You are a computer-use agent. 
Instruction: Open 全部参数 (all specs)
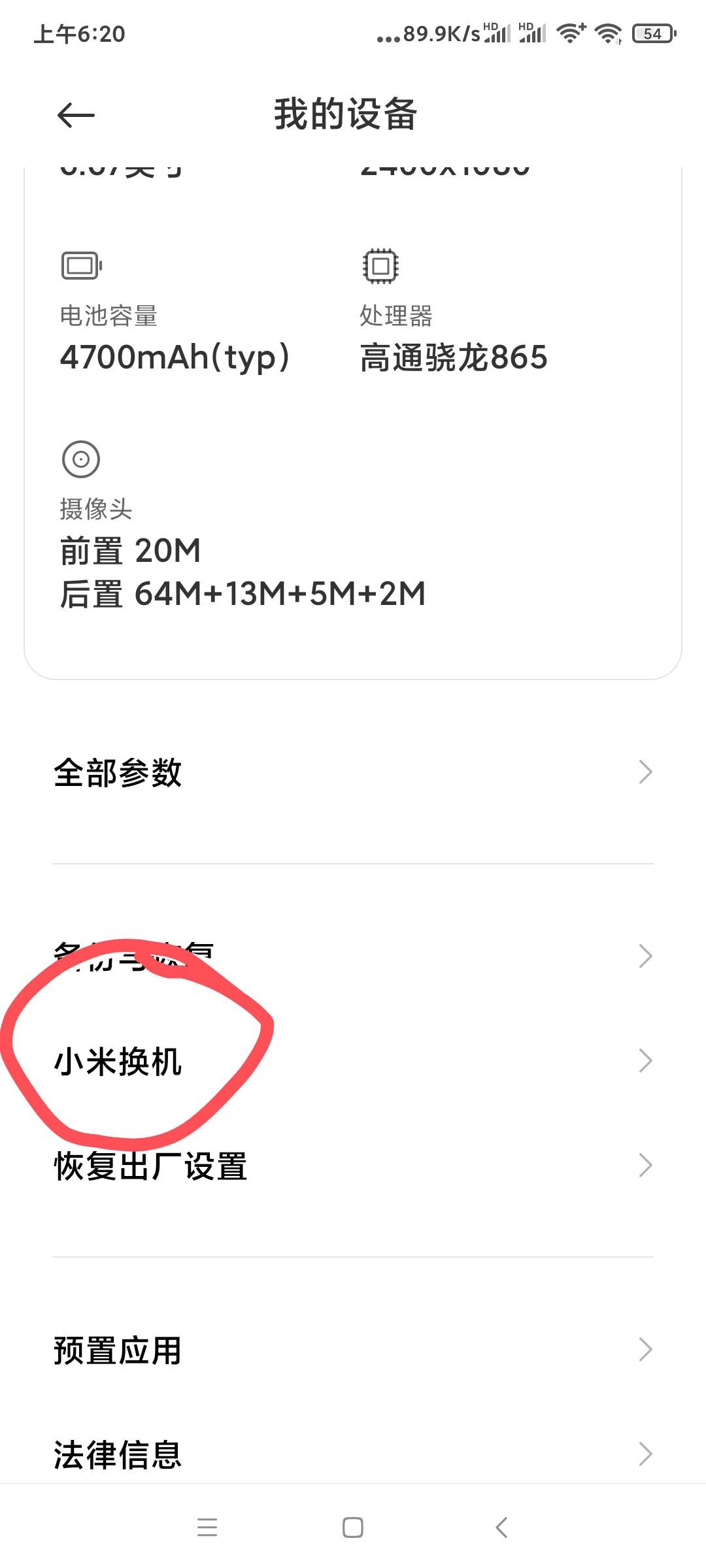coord(353,772)
